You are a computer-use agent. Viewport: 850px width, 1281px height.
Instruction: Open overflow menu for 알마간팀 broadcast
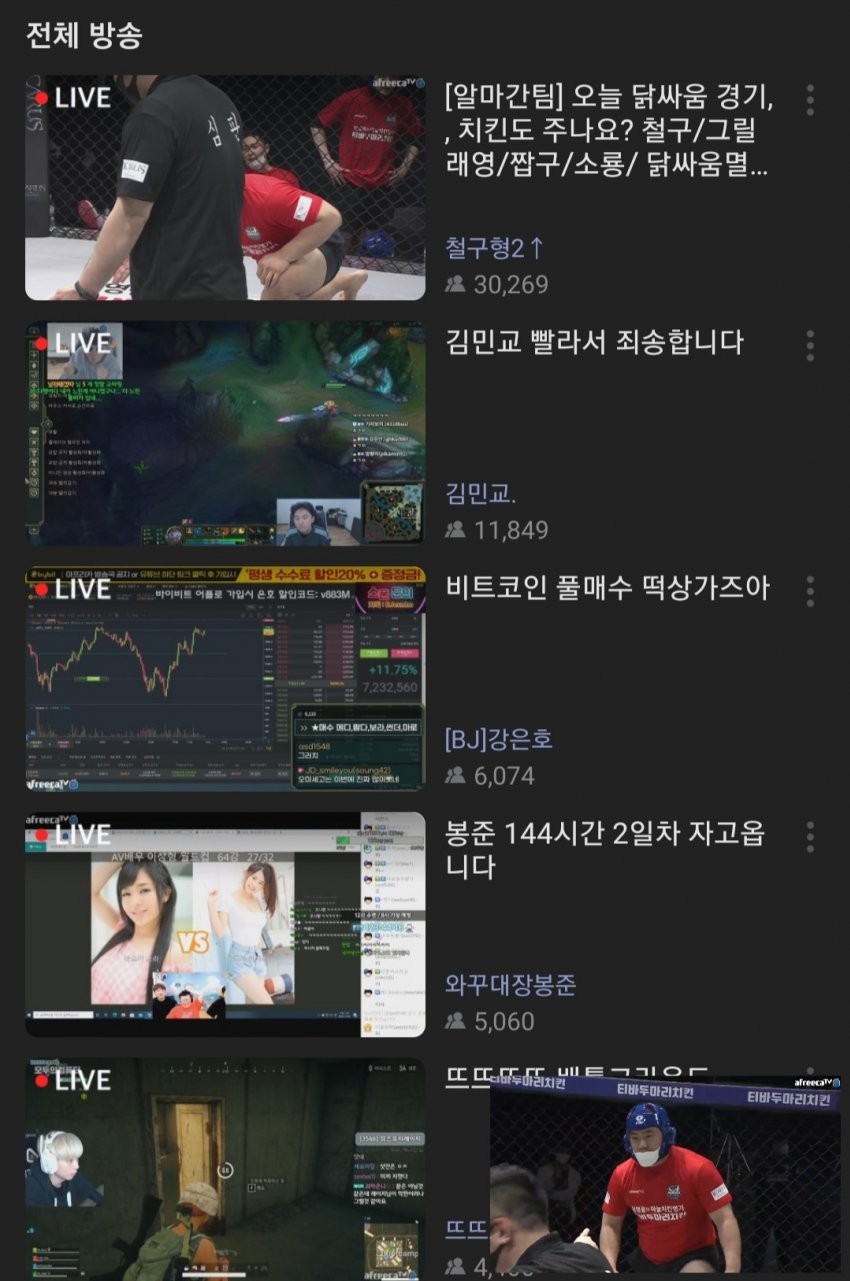[810, 100]
